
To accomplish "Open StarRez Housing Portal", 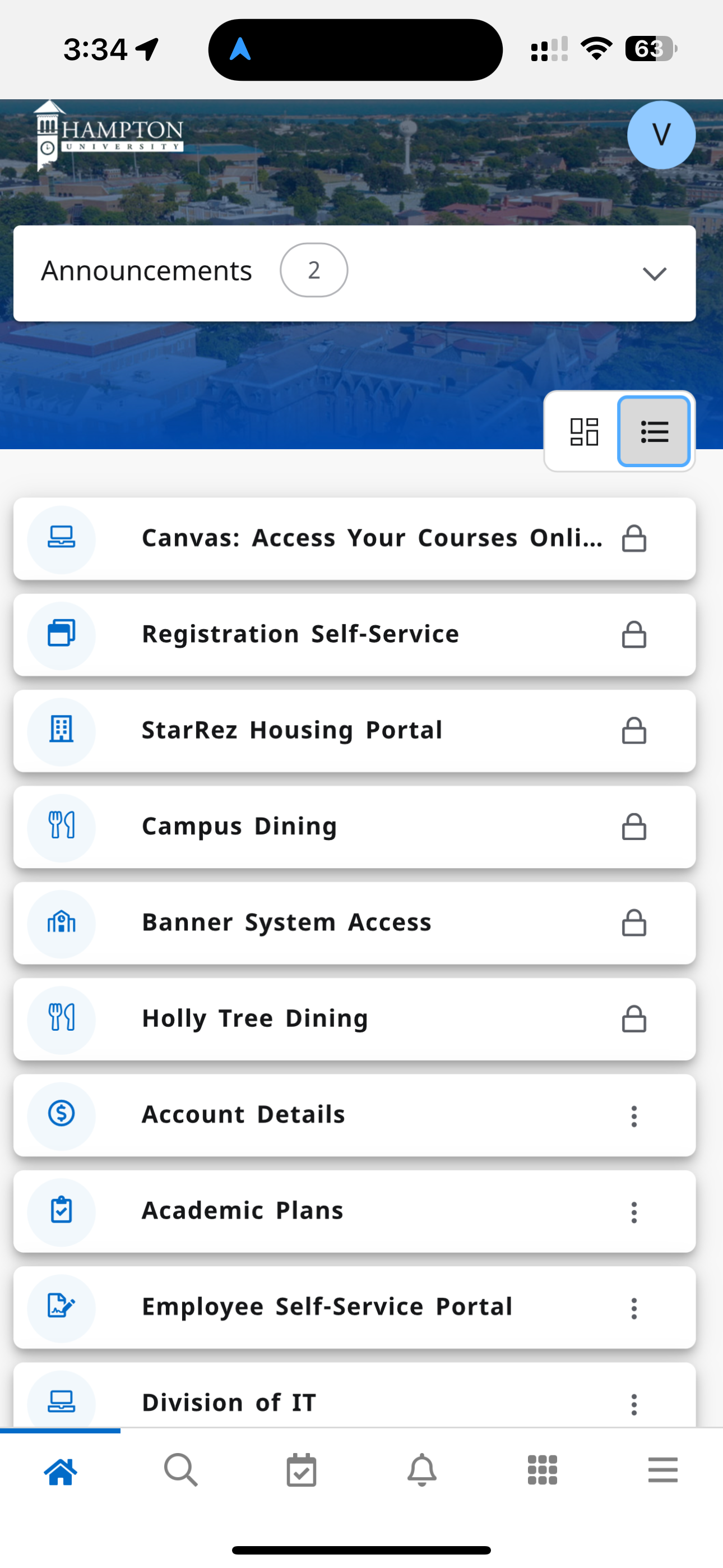I will (x=354, y=731).
